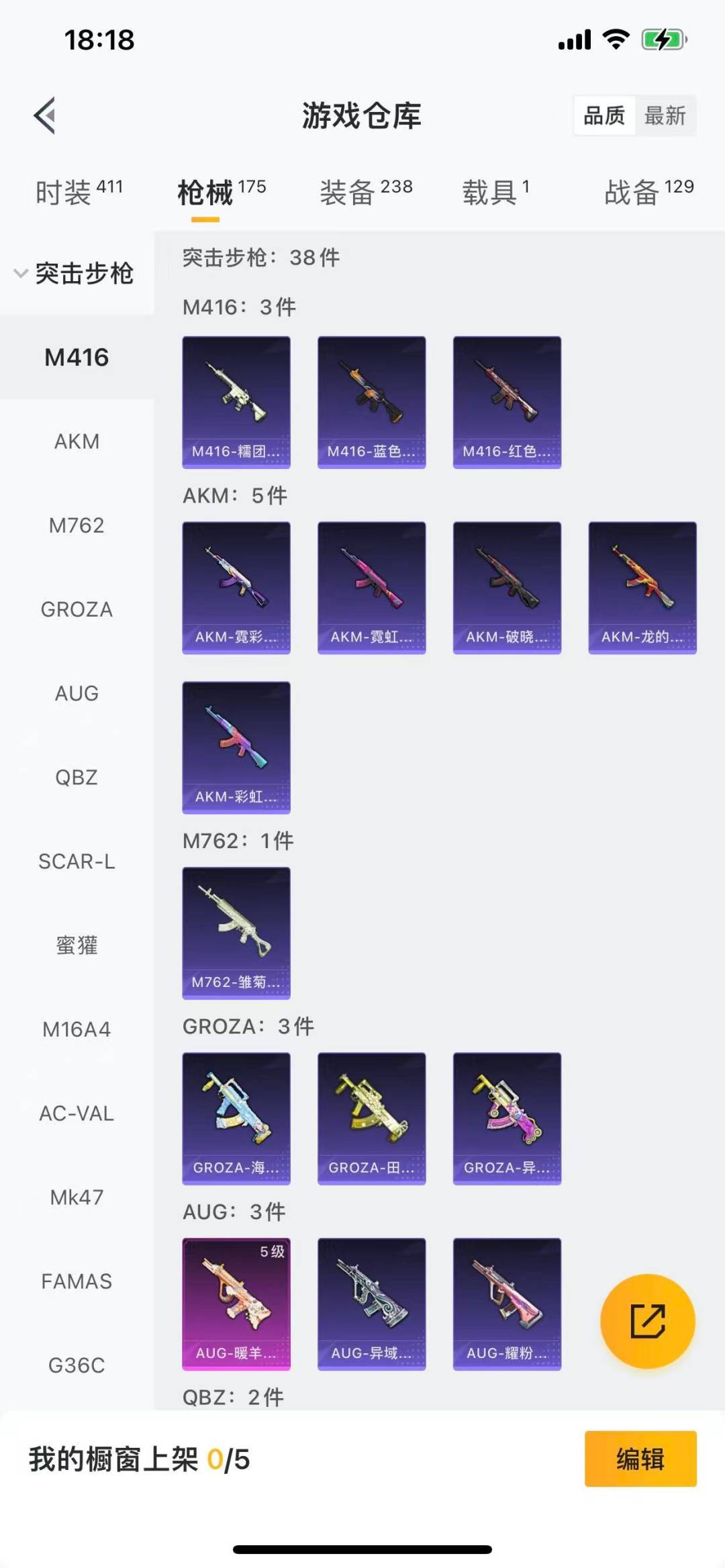Open the M416-糯团 skin tile
Viewport: 725px width, 1568px height.
click(236, 402)
